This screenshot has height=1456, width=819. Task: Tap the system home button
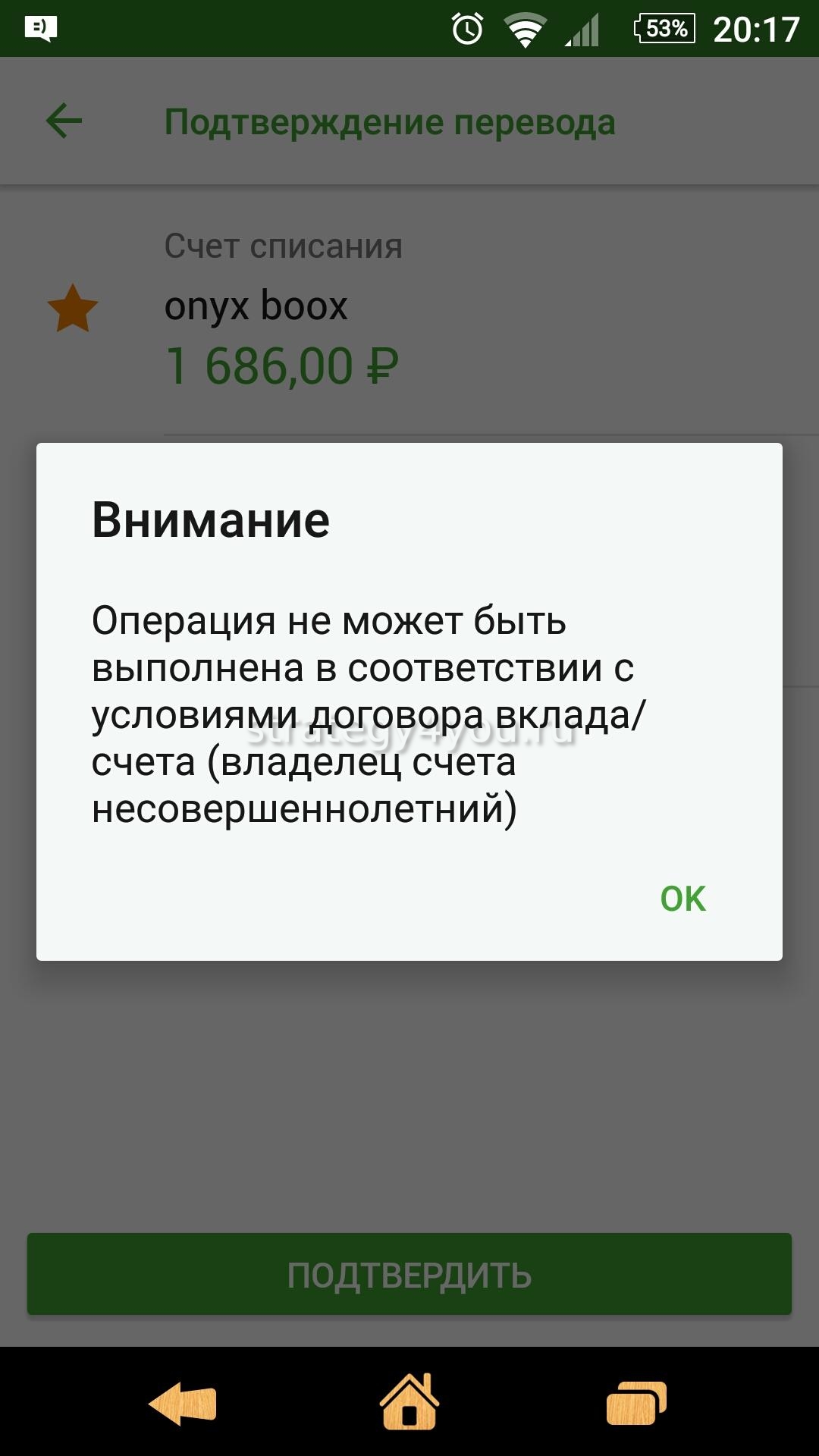coord(409,1402)
